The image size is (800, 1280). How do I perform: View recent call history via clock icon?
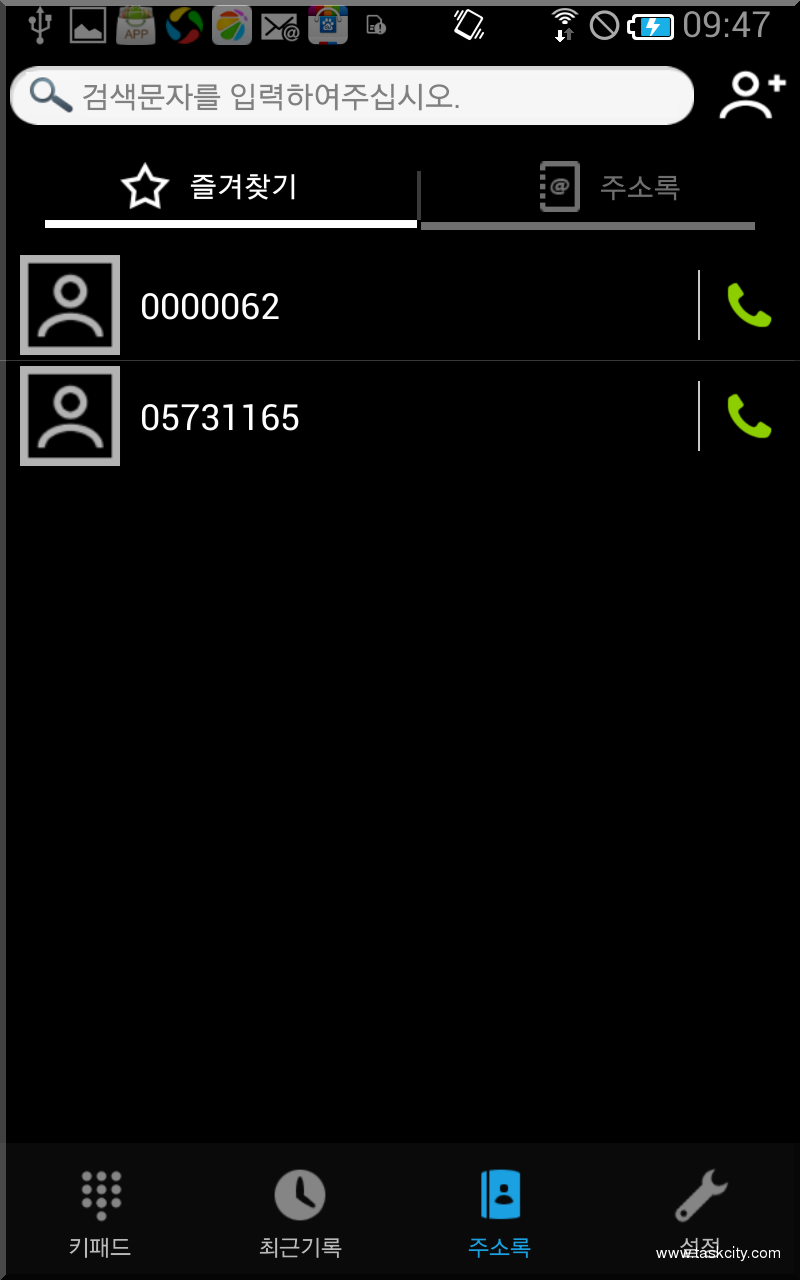tap(300, 1210)
